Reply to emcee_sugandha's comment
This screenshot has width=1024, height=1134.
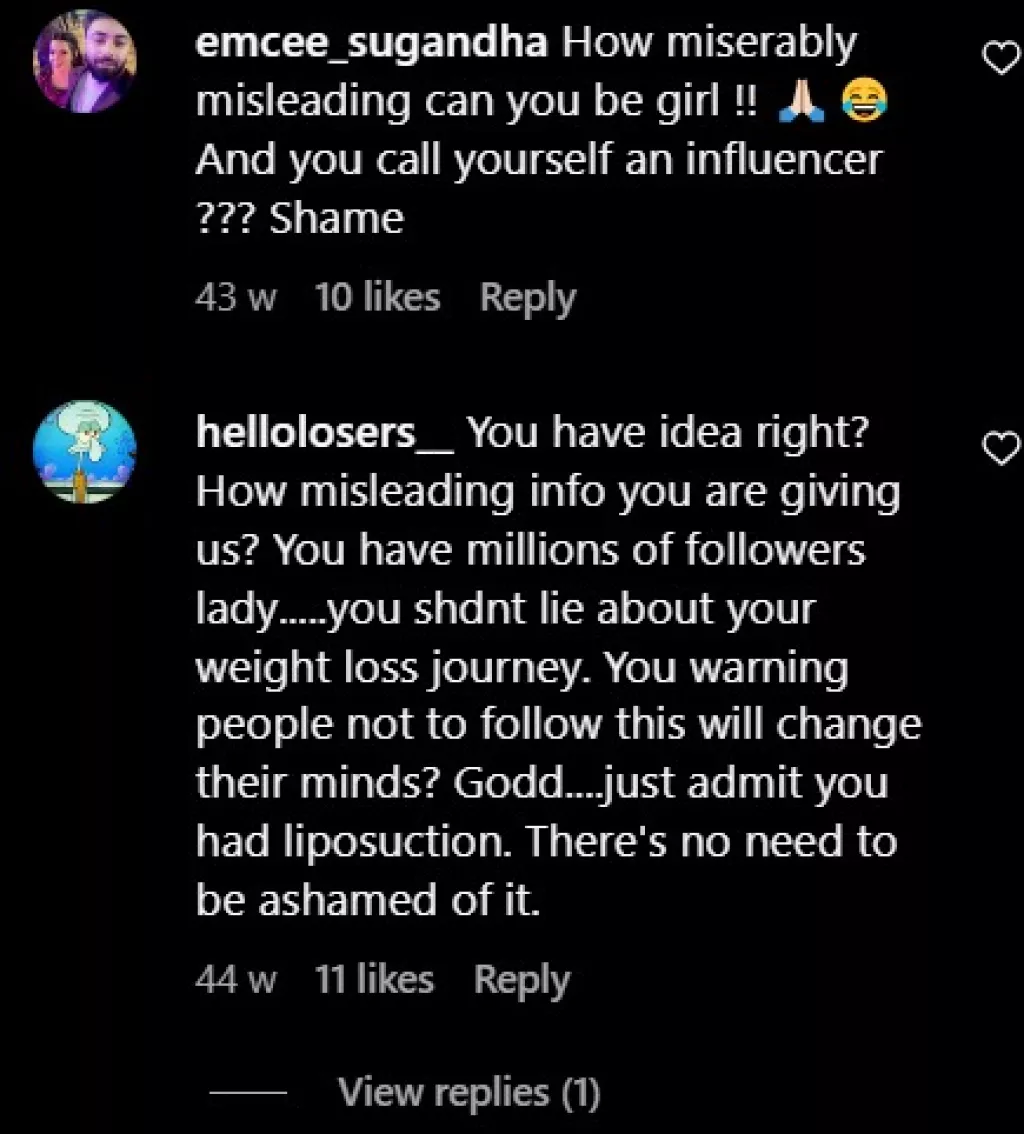point(527,298)
